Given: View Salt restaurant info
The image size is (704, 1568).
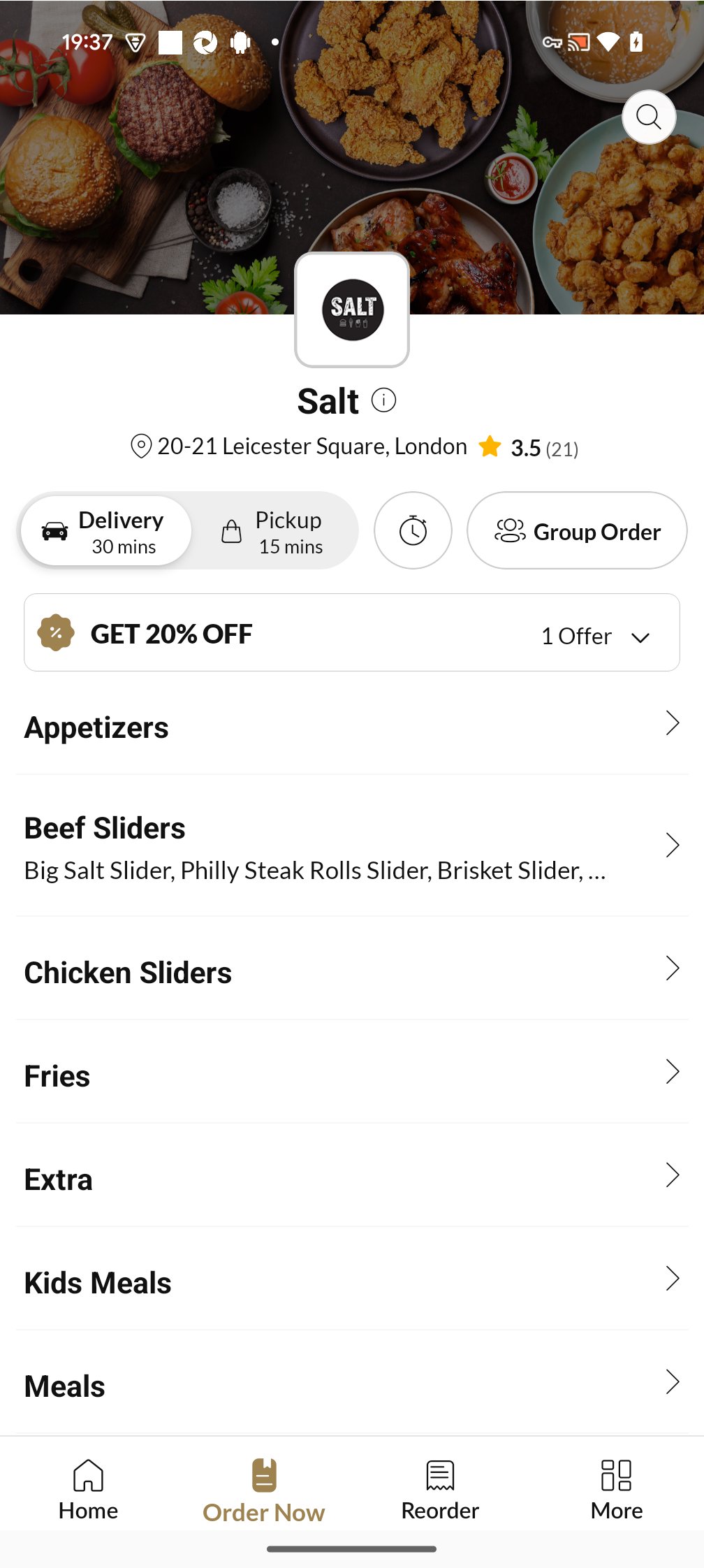Looking at the screenshot, I should click(x=383, y=400).
